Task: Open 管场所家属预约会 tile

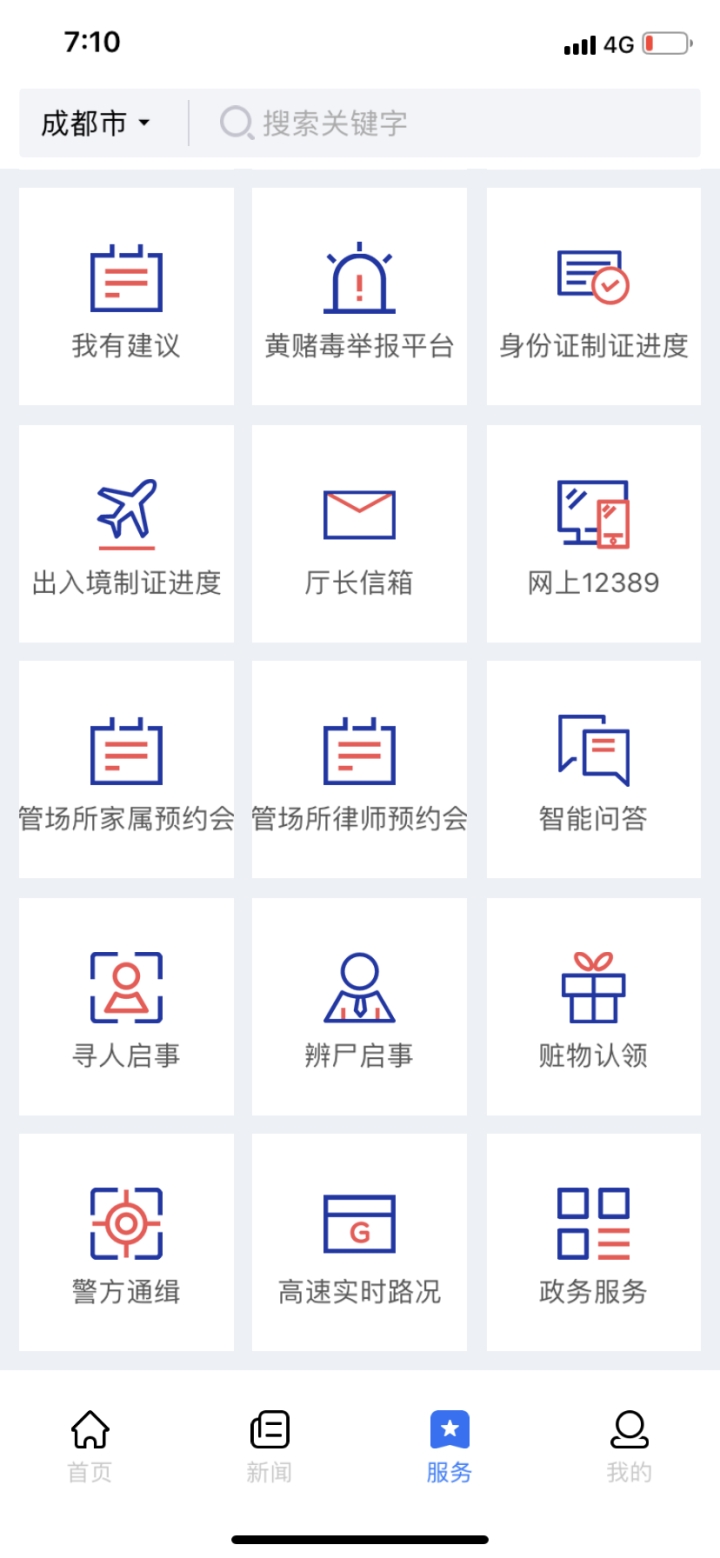Action: [126, 769]
